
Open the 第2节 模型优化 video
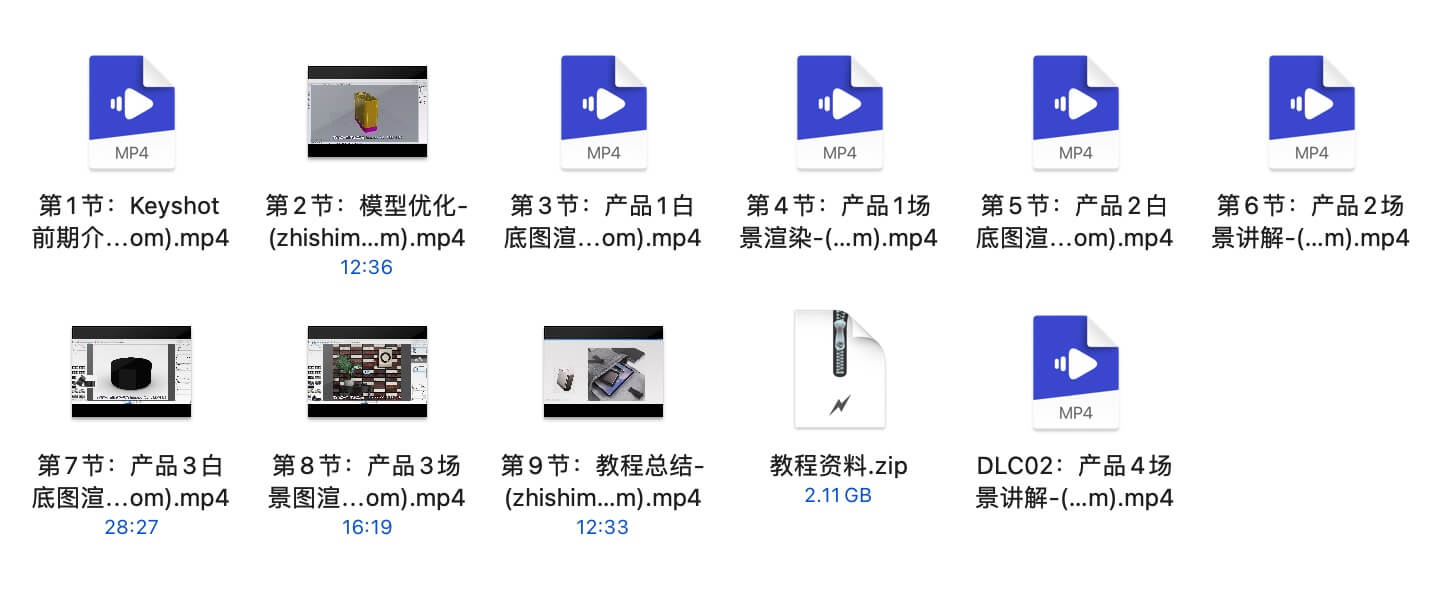point(367,111)
